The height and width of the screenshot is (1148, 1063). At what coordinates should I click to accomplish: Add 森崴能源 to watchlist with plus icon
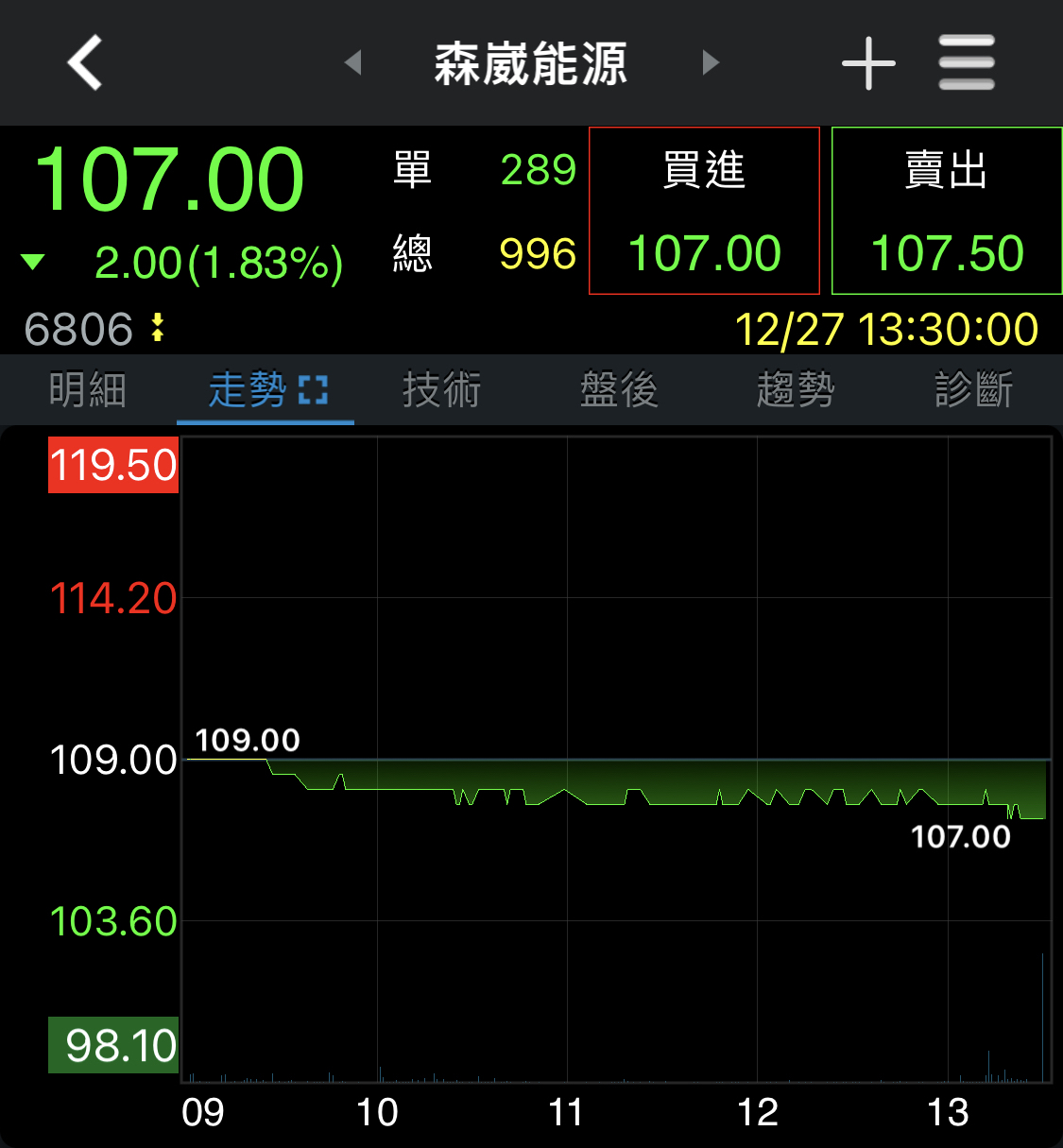click(x=868, y=63)
